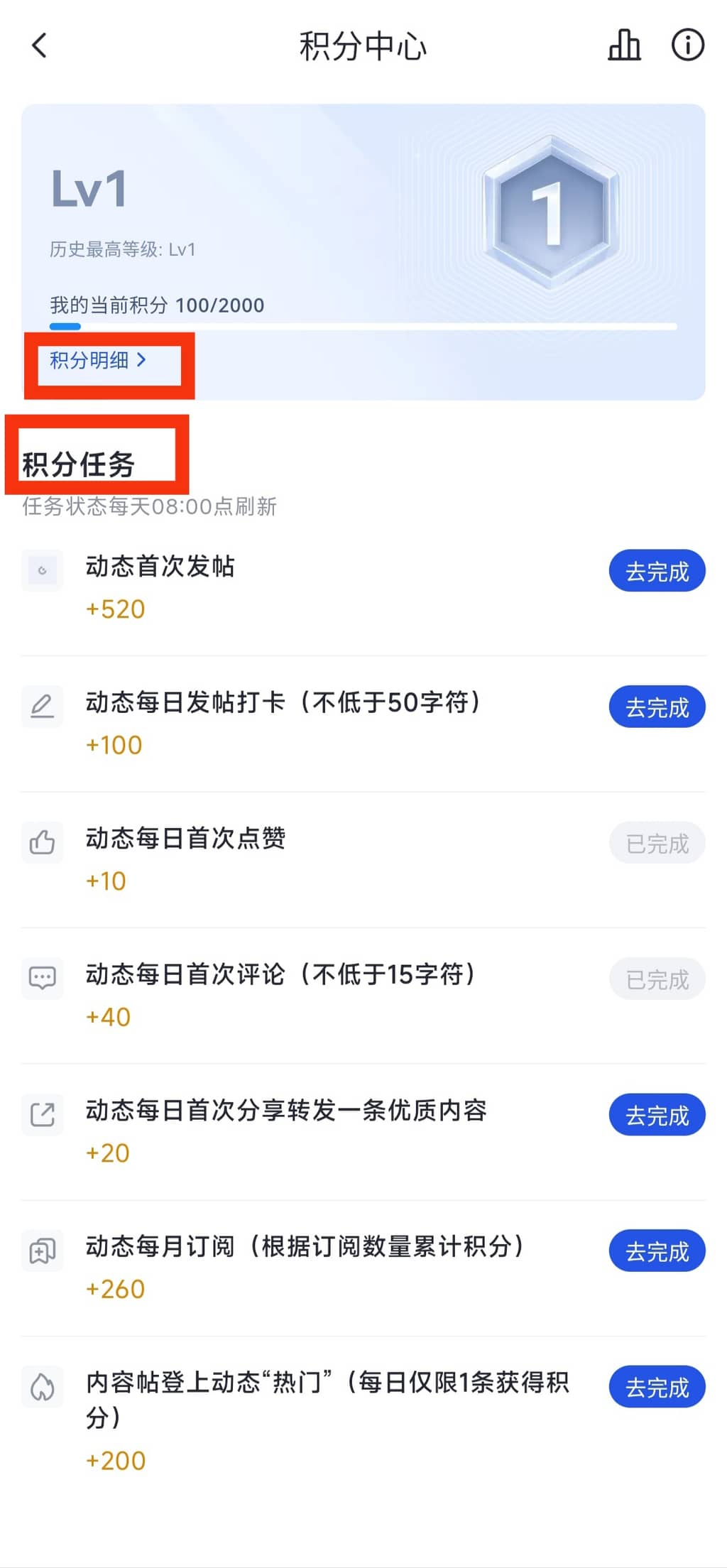The height and width of the screenshot is (1568, 727).
Task: Tap 去完成 for 内容帖登上动态热门
Action: (657, 1387)
